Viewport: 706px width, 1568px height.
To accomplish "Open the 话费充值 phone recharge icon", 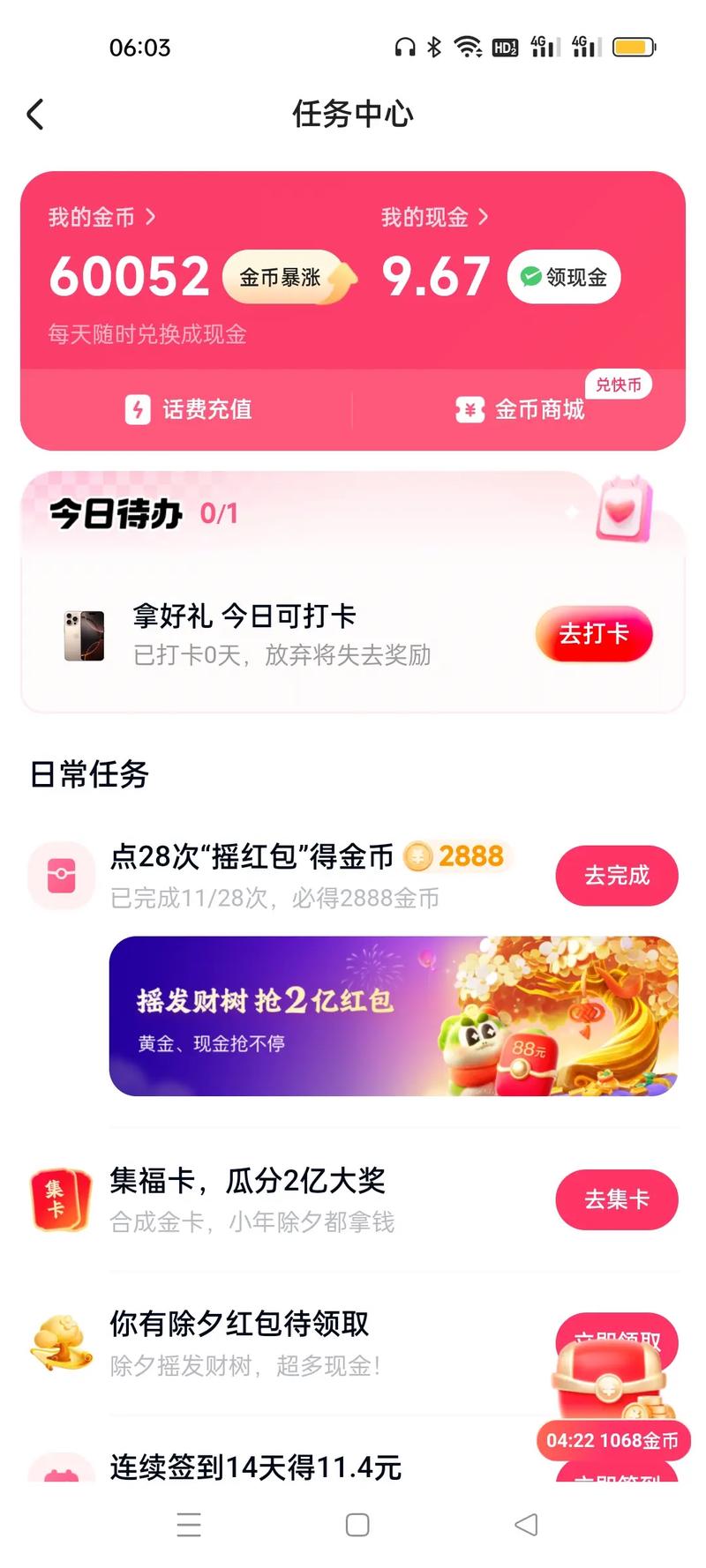I will (138, 409).
